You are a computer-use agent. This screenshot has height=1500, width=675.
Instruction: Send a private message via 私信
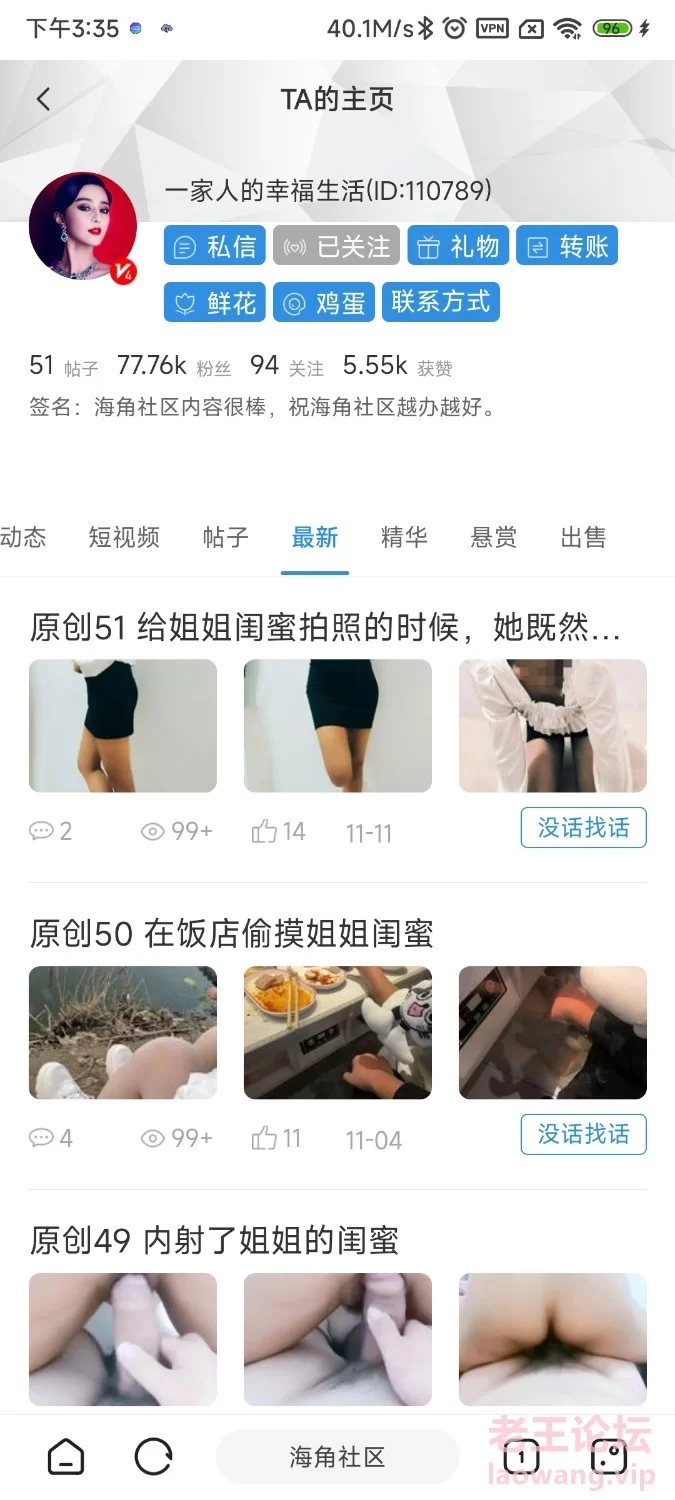(215, 247)
